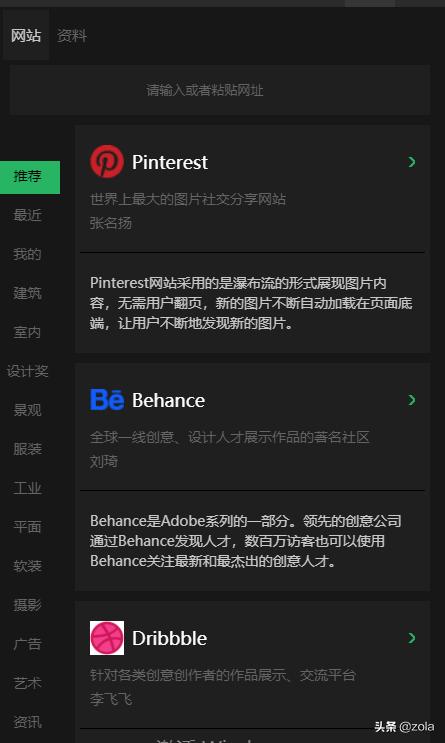Select the 网站 tab
The height and width of the screenshot is (743, 445).
tap(26, 36)
